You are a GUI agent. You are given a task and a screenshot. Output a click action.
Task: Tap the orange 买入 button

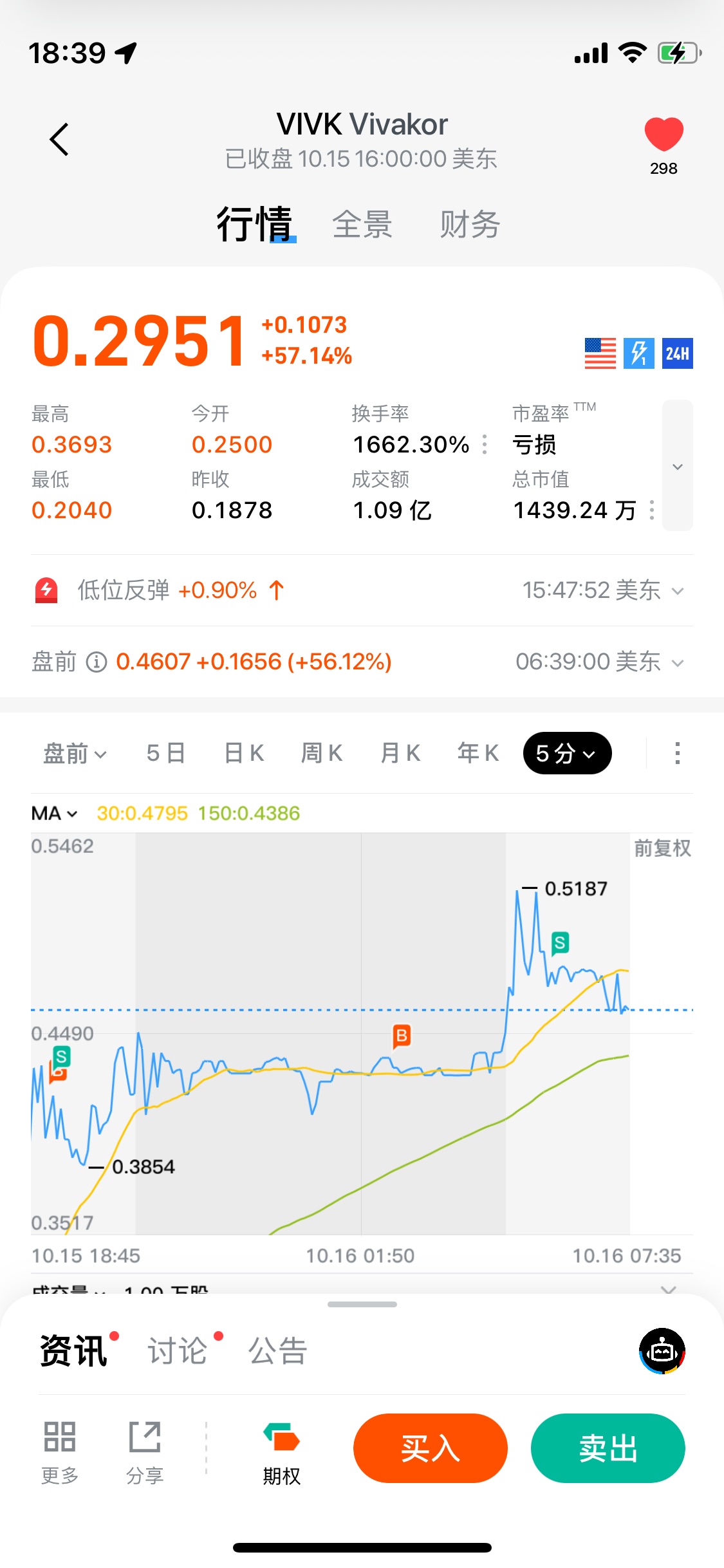(430, 1448)
